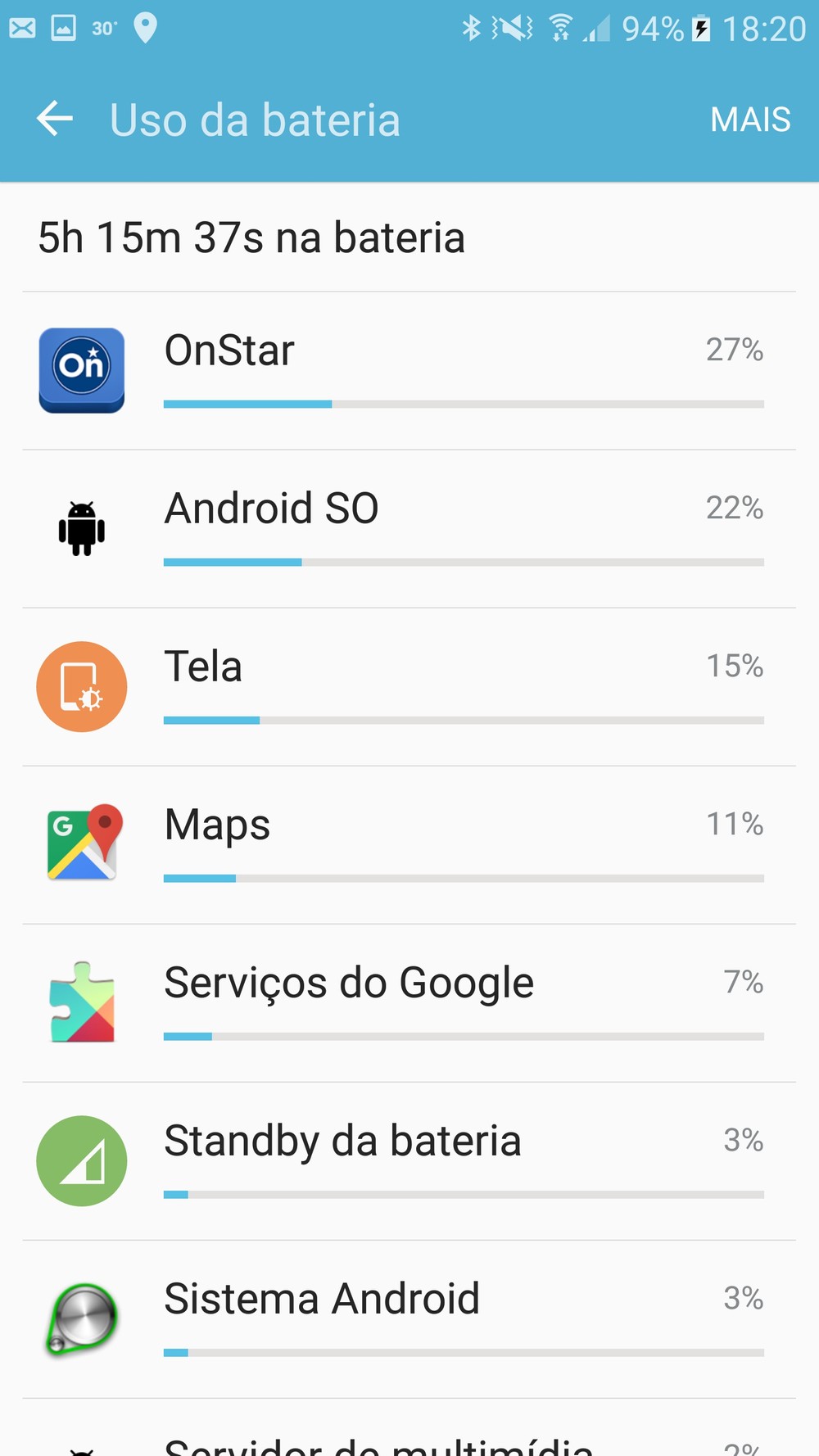
Task: Open Android SO battery details
Action: click(409, 528)
